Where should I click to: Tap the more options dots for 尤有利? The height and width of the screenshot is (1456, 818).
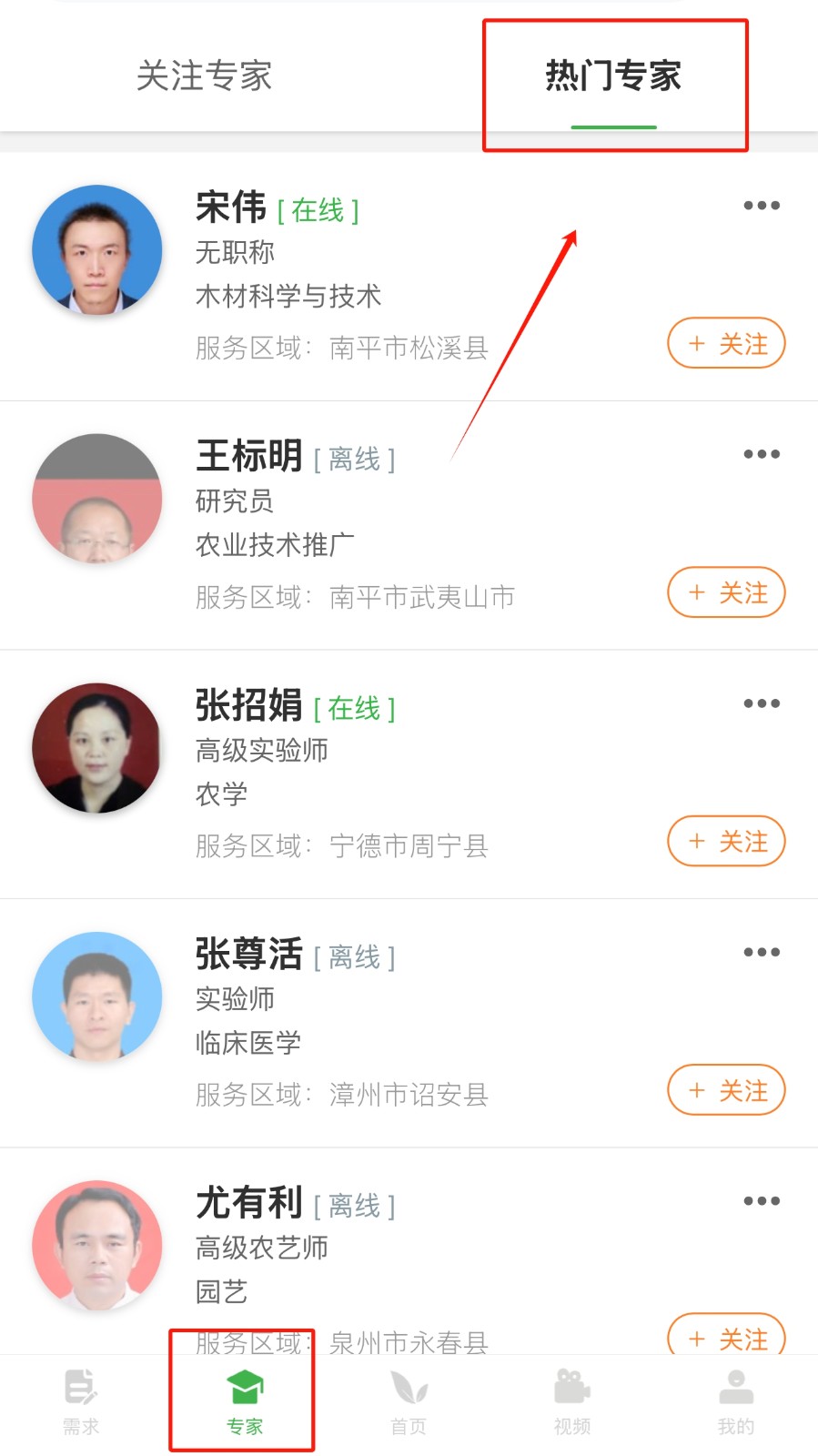[761, 1201]
